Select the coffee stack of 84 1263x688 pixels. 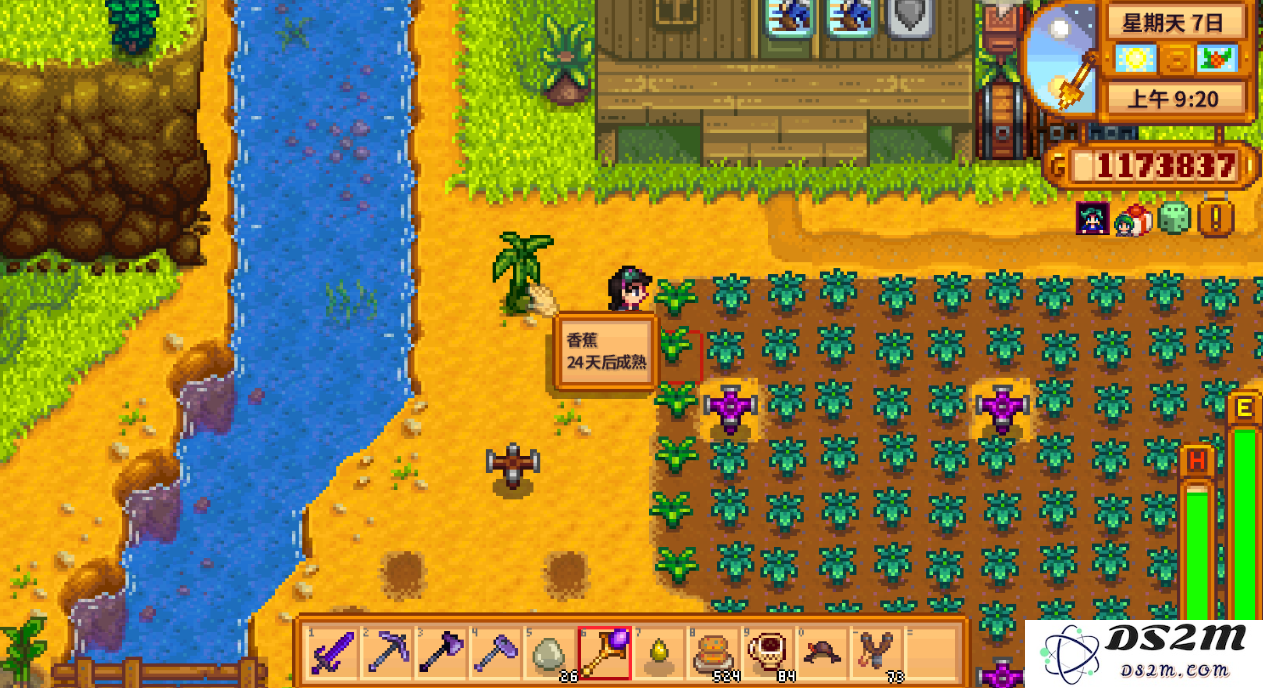coord(767,652)
